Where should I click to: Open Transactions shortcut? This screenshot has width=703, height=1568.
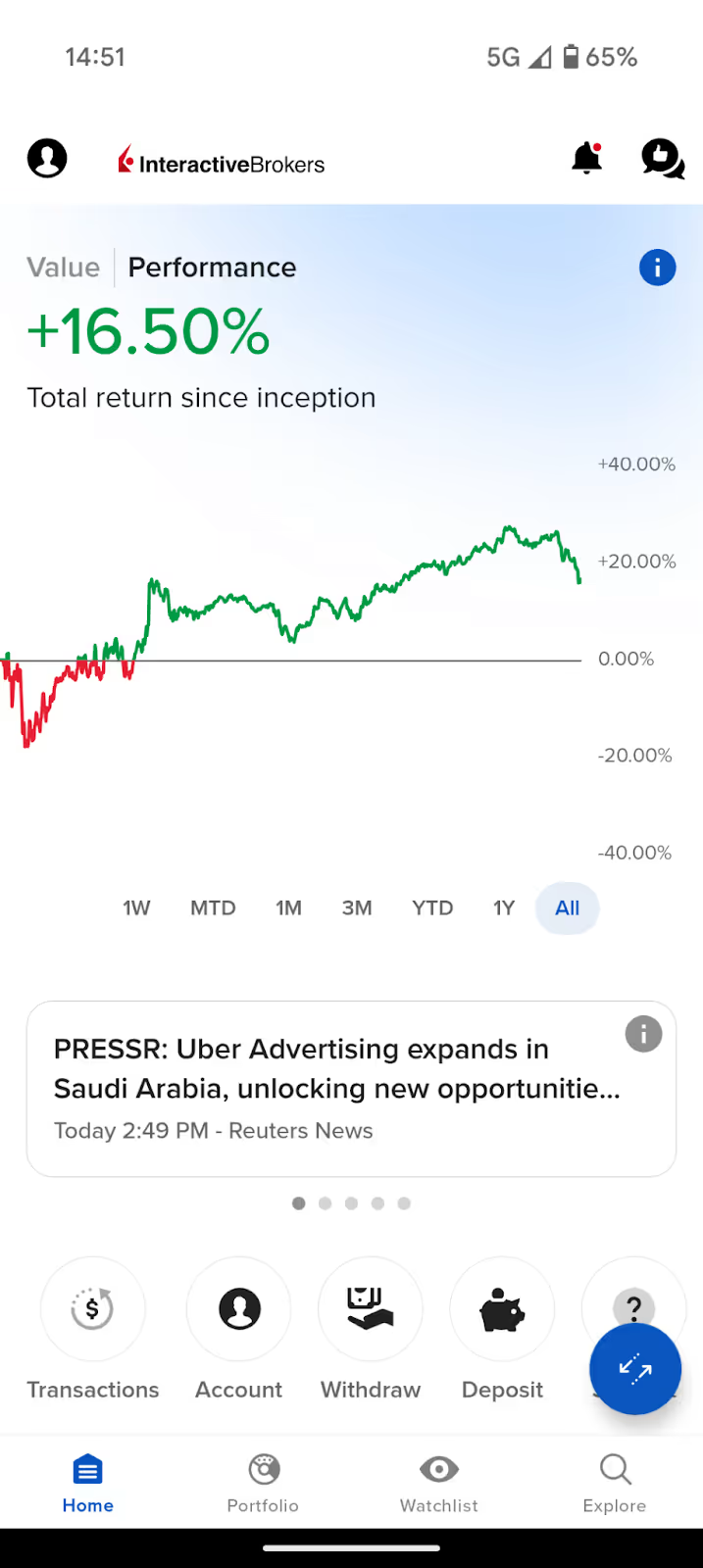(92, 1309)
